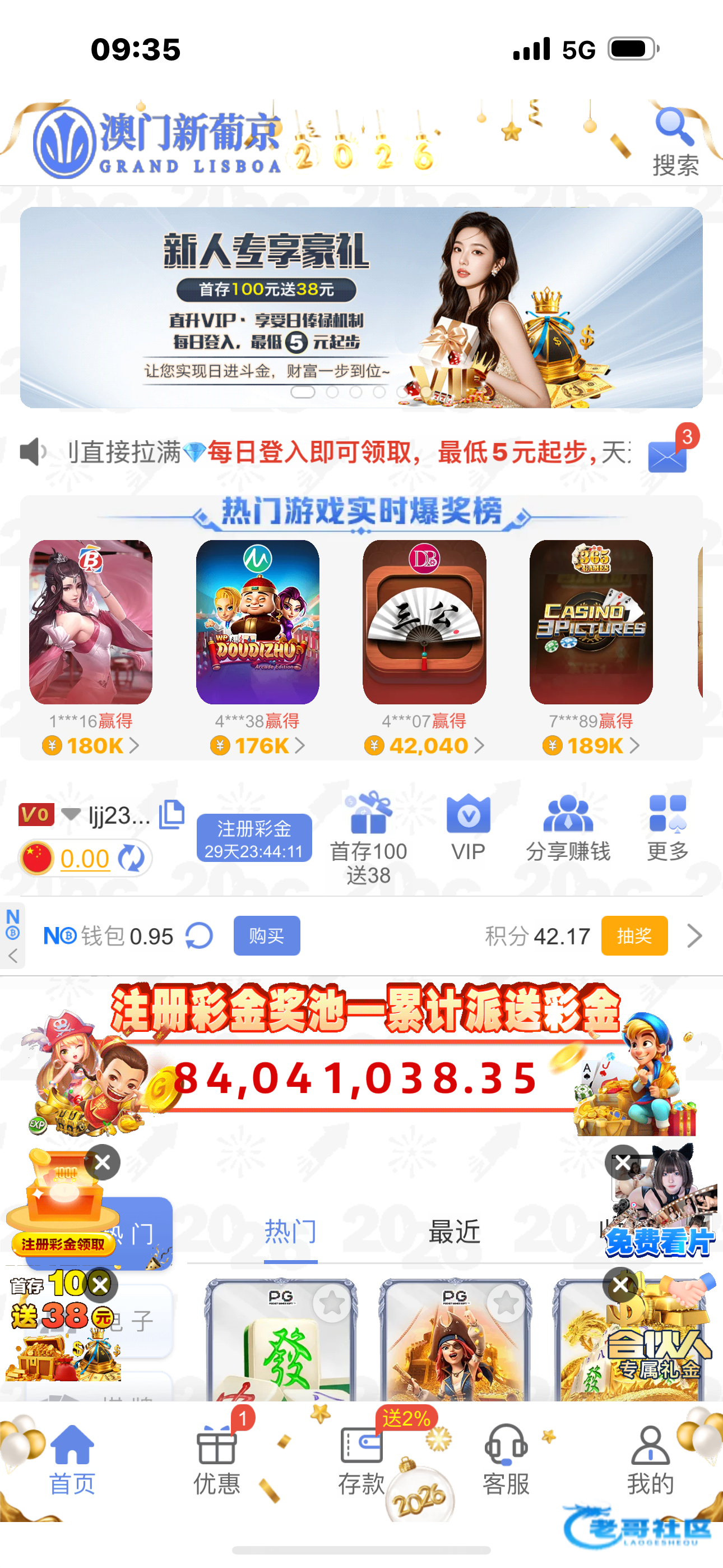
Task: Tap the 注册彩金 countdown button
Action: [254, 838]
